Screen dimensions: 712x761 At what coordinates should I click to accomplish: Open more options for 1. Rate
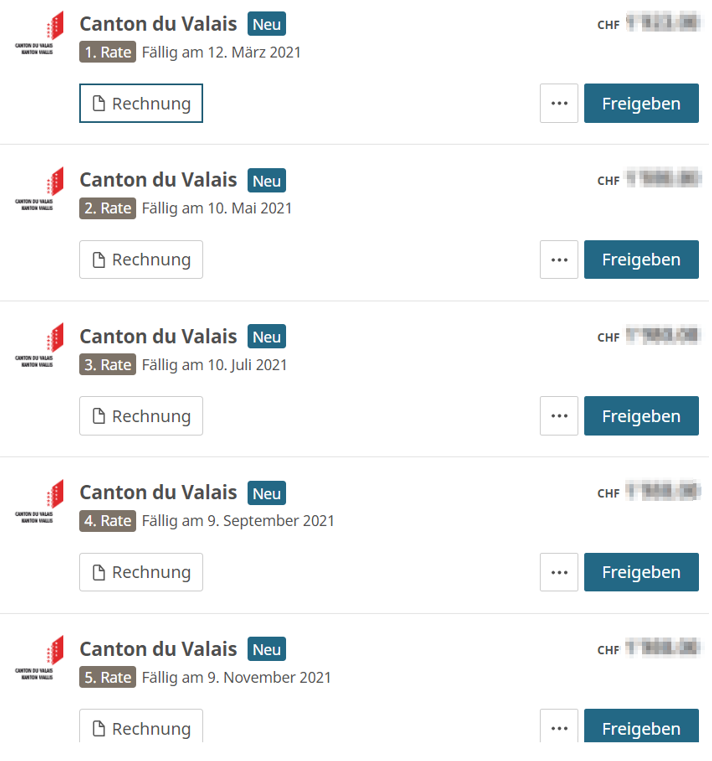(x=559, y=103)
